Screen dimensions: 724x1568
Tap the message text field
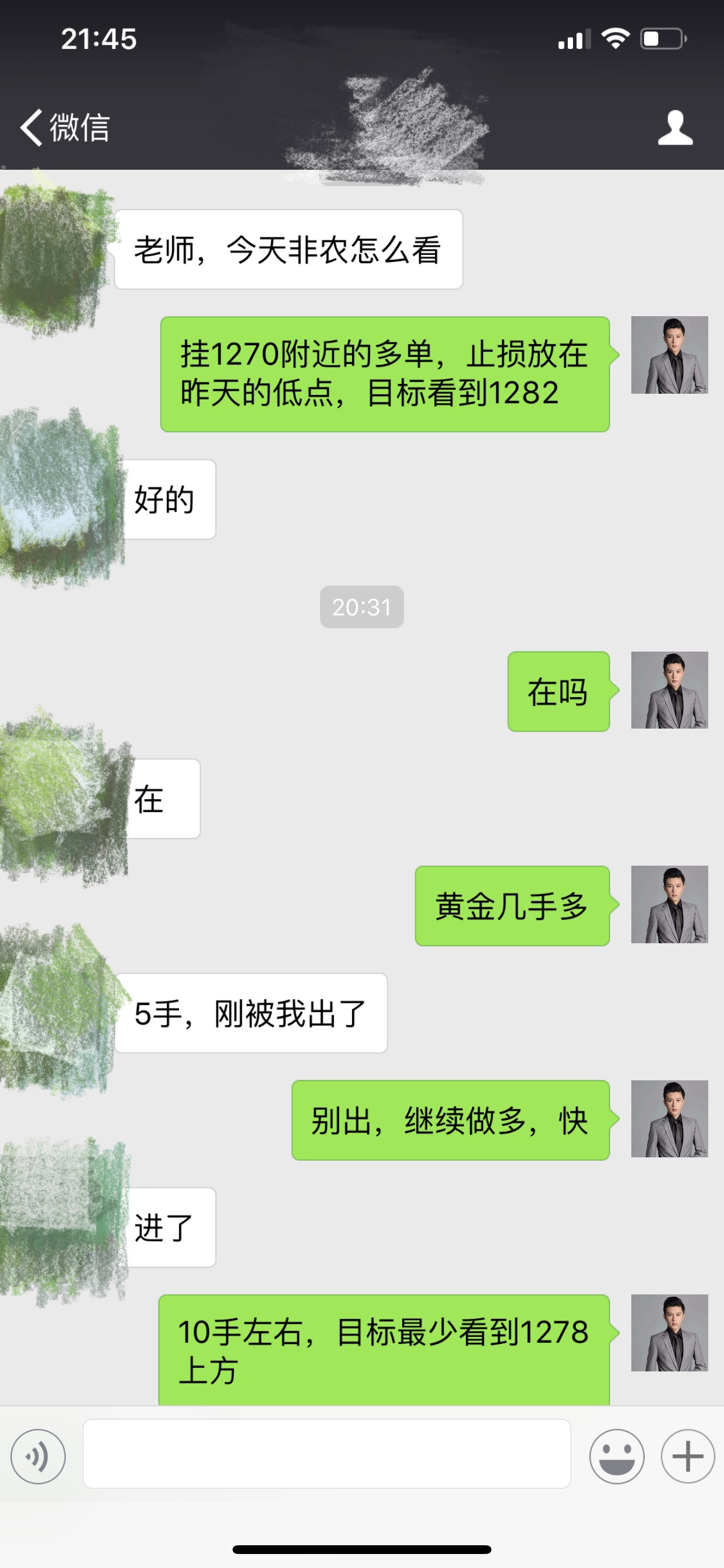coord(326,1454)
